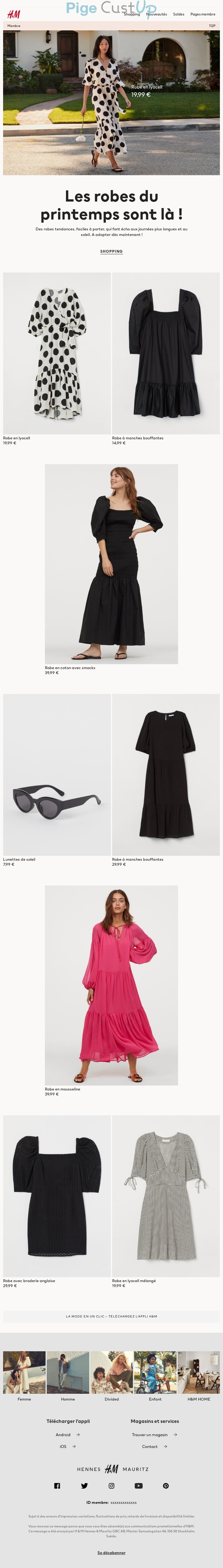This screenshot has width=223, height=1568.
Task: Open H&M's Instagram page
Action: click(x=111, y=1486)
